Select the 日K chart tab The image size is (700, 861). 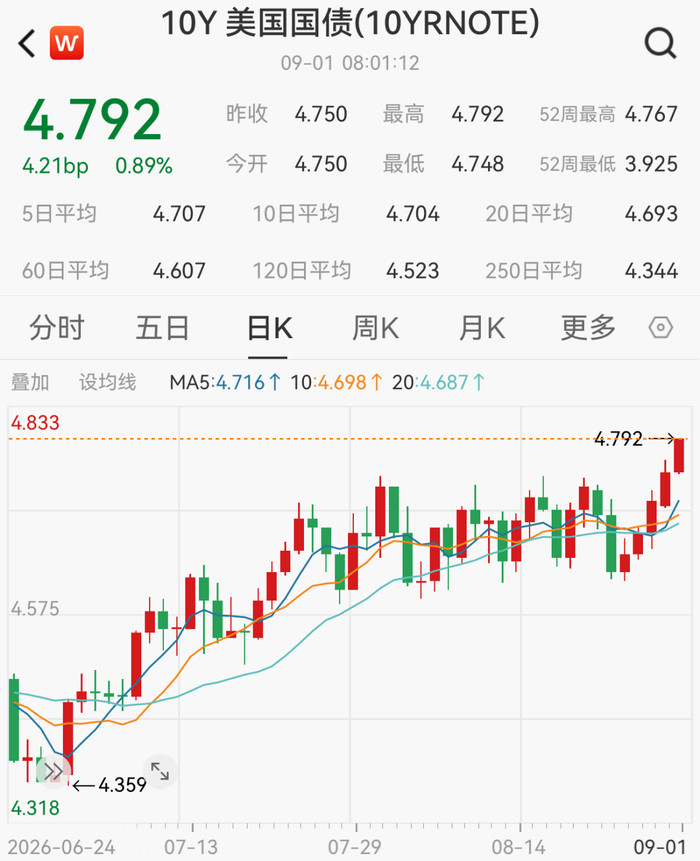tap(269, 328)
